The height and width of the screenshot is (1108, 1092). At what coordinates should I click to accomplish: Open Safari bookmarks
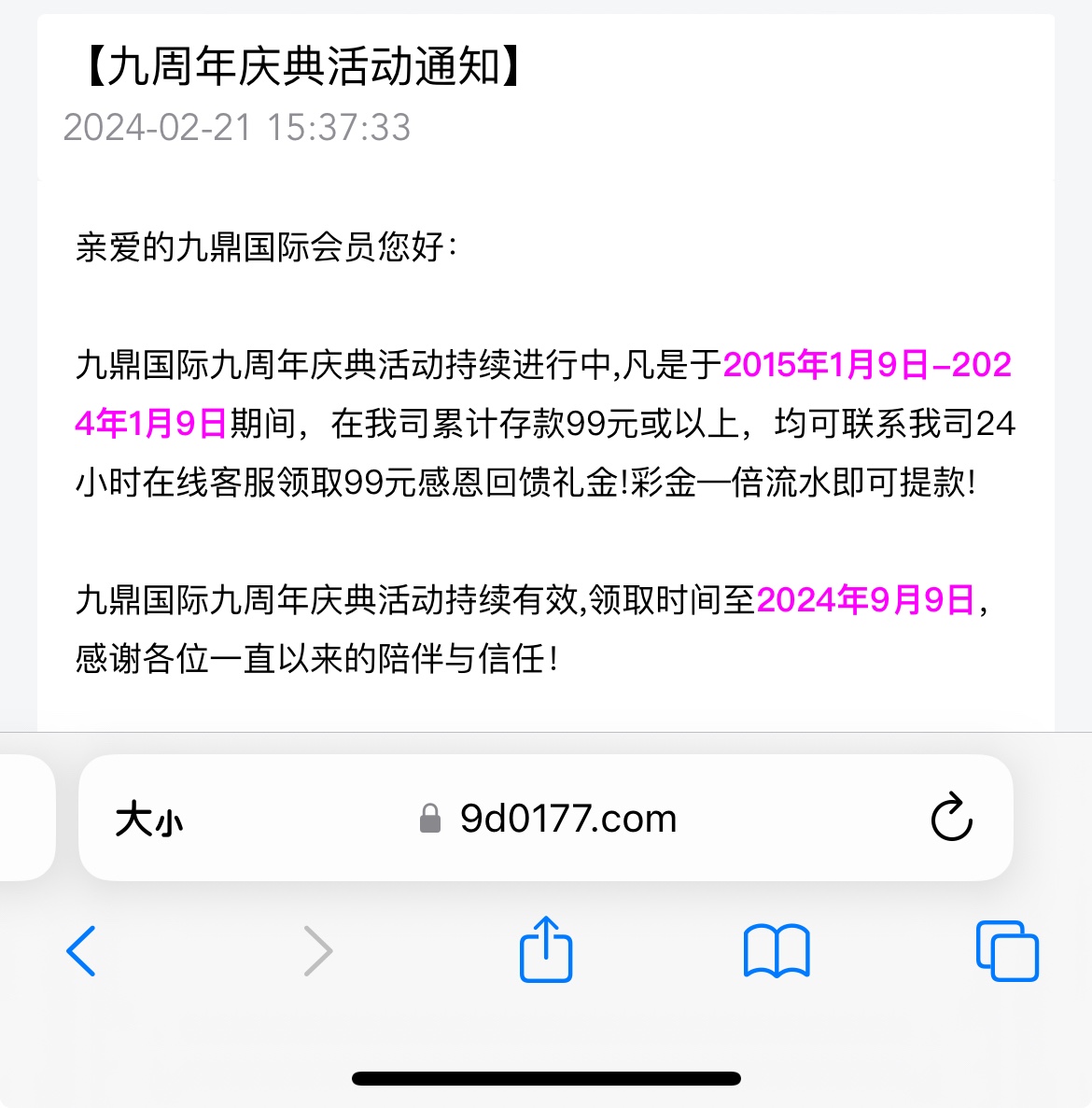click(776, 951)
